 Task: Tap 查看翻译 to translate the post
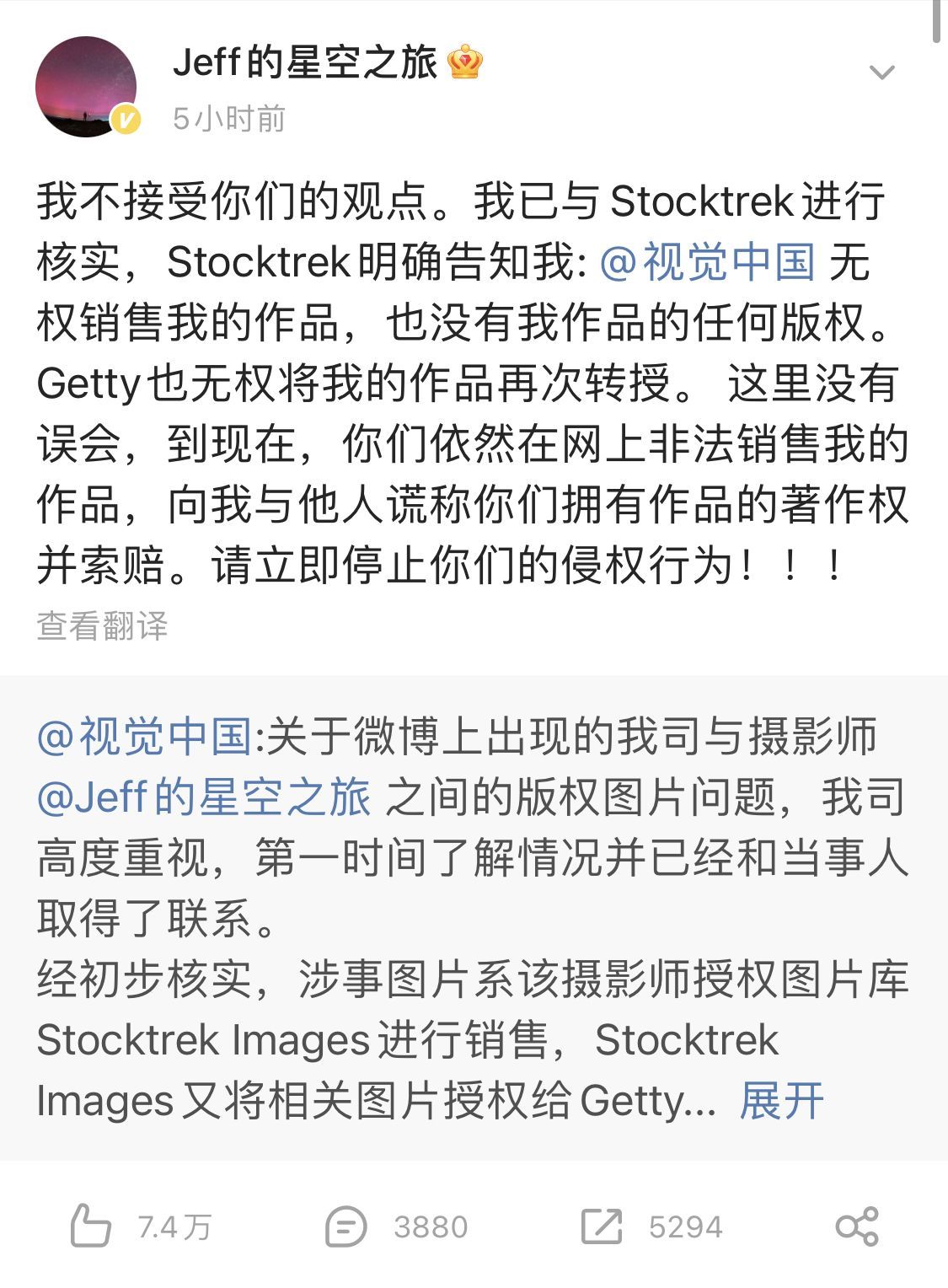[x=103, y=626]
